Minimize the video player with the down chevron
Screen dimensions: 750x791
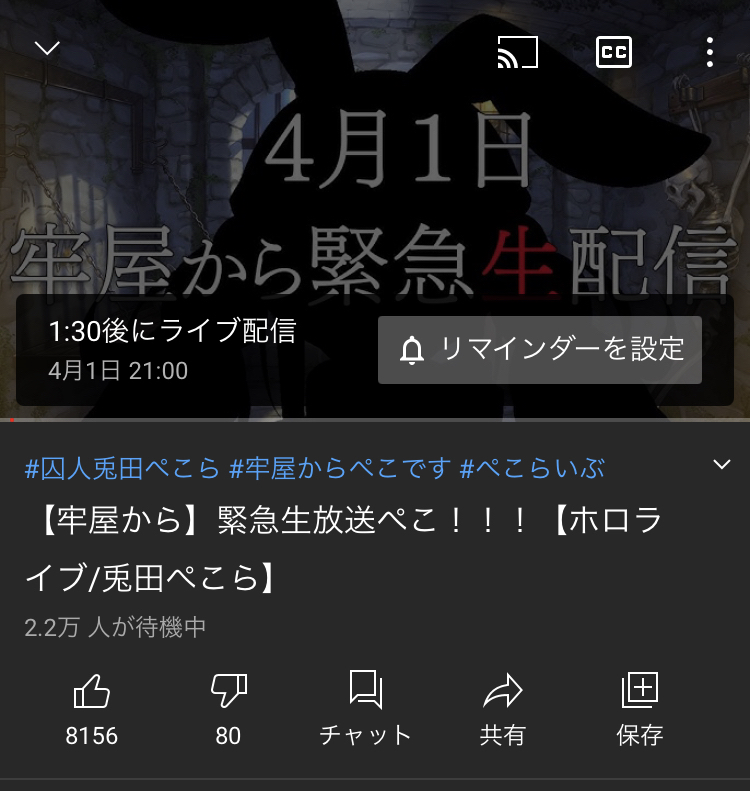pos(47,49)
